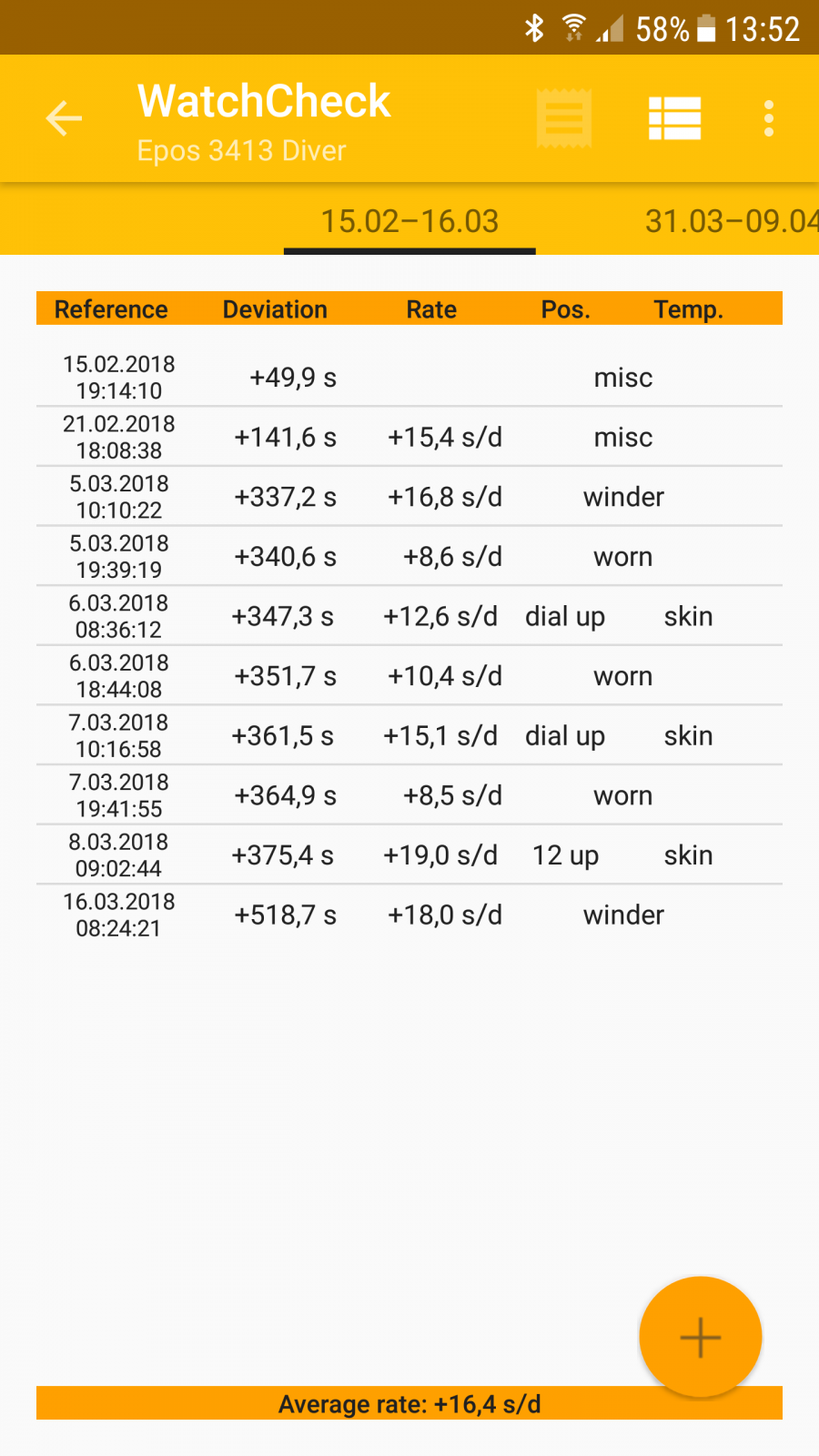The image size is (819, 1456).
Task: Open the 7.03.2018 10:16:58 entry
Action: (409, 735)
